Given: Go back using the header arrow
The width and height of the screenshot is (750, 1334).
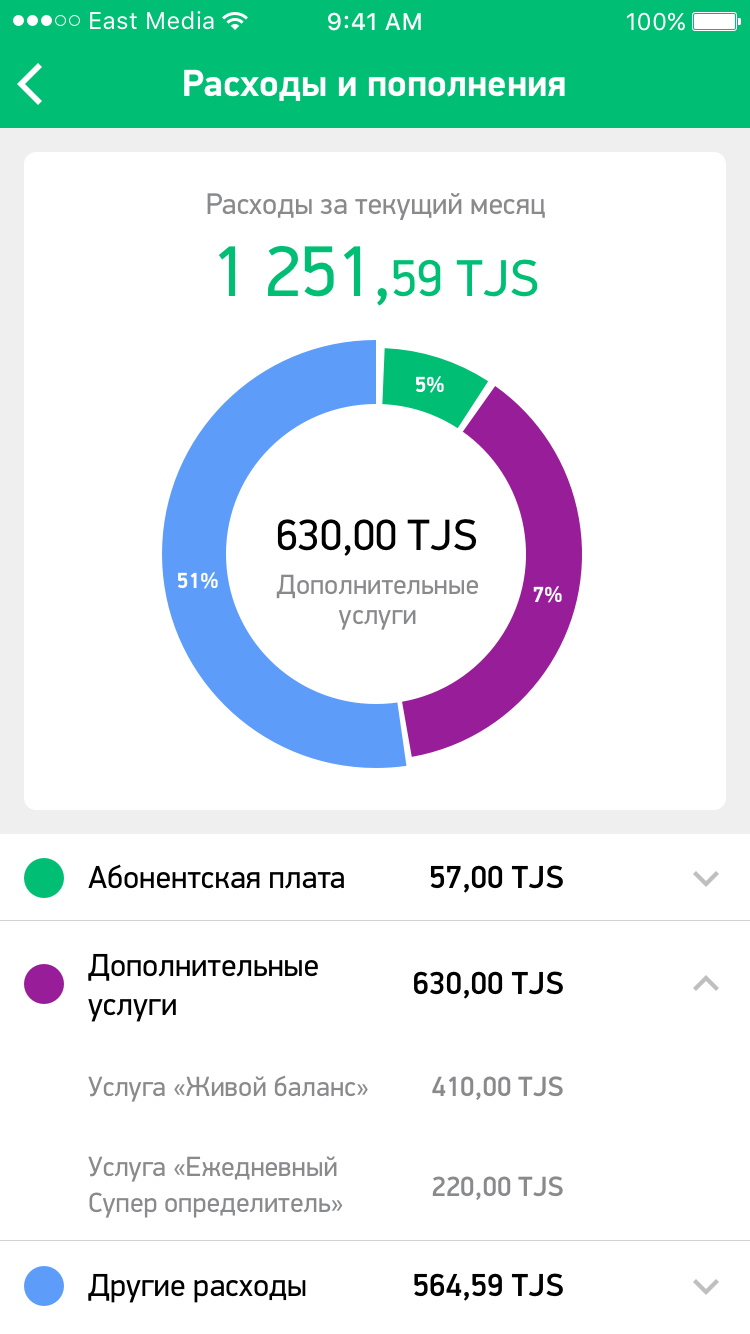Looking at the screenshot, I should click(x=32, y=85).
